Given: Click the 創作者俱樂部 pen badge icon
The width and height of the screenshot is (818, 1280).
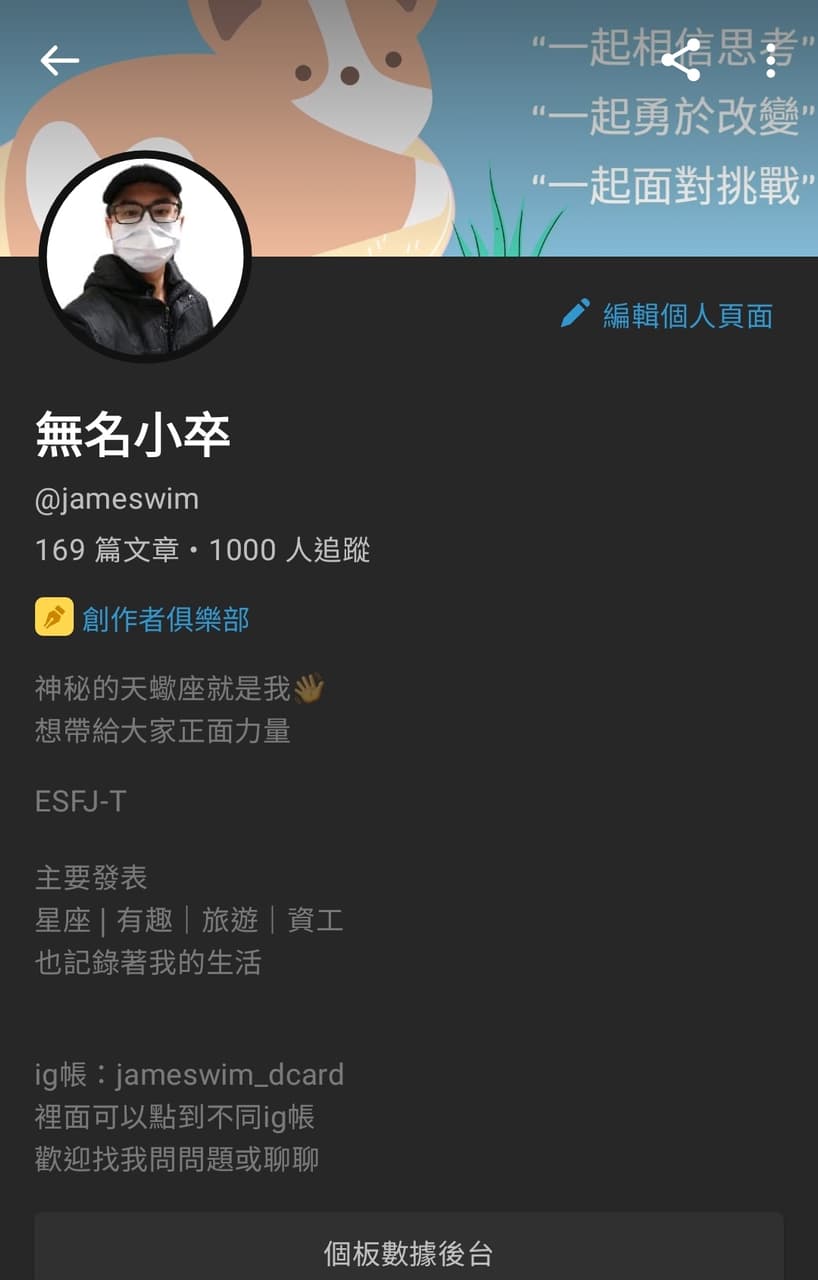Looking at the screenshot, I should 52,619.
